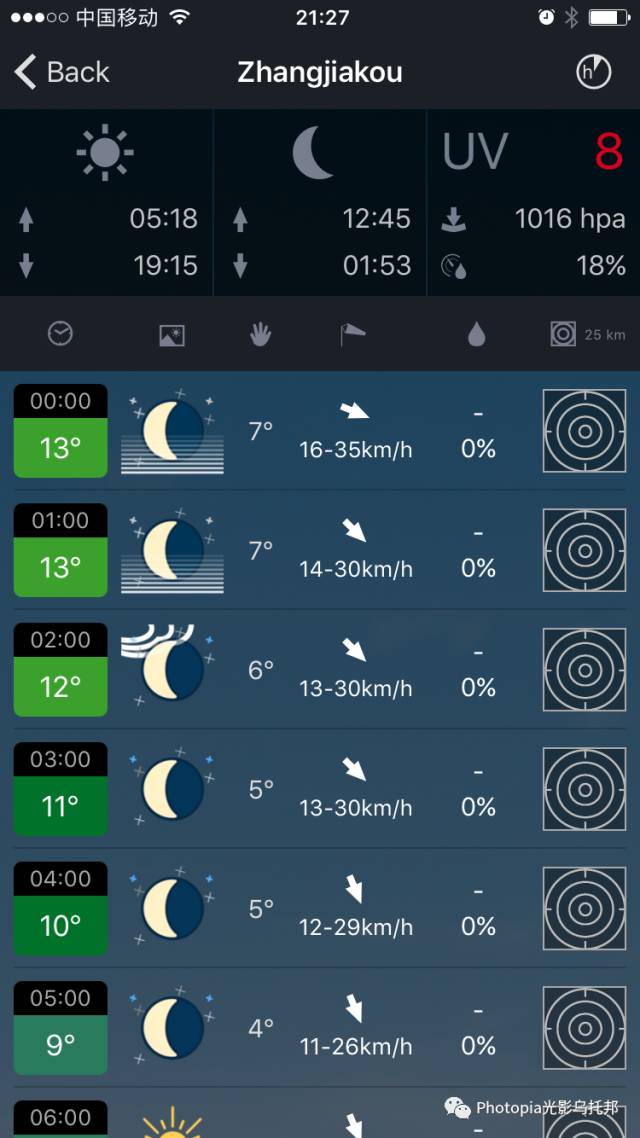Open the 04:00 hourly forecast row
The width and height of the screenshot is (640, 1138).
click(320, 909)
